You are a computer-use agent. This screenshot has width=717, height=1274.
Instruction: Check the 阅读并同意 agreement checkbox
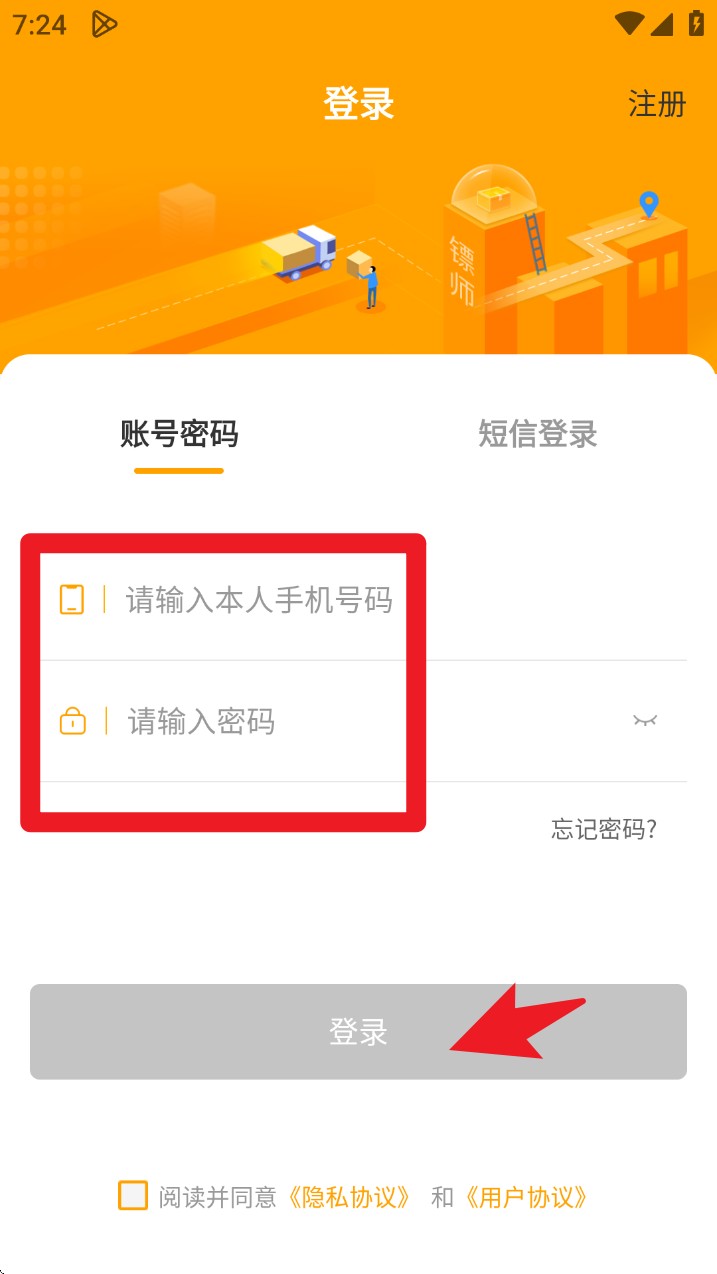[x=133, y=1196]
